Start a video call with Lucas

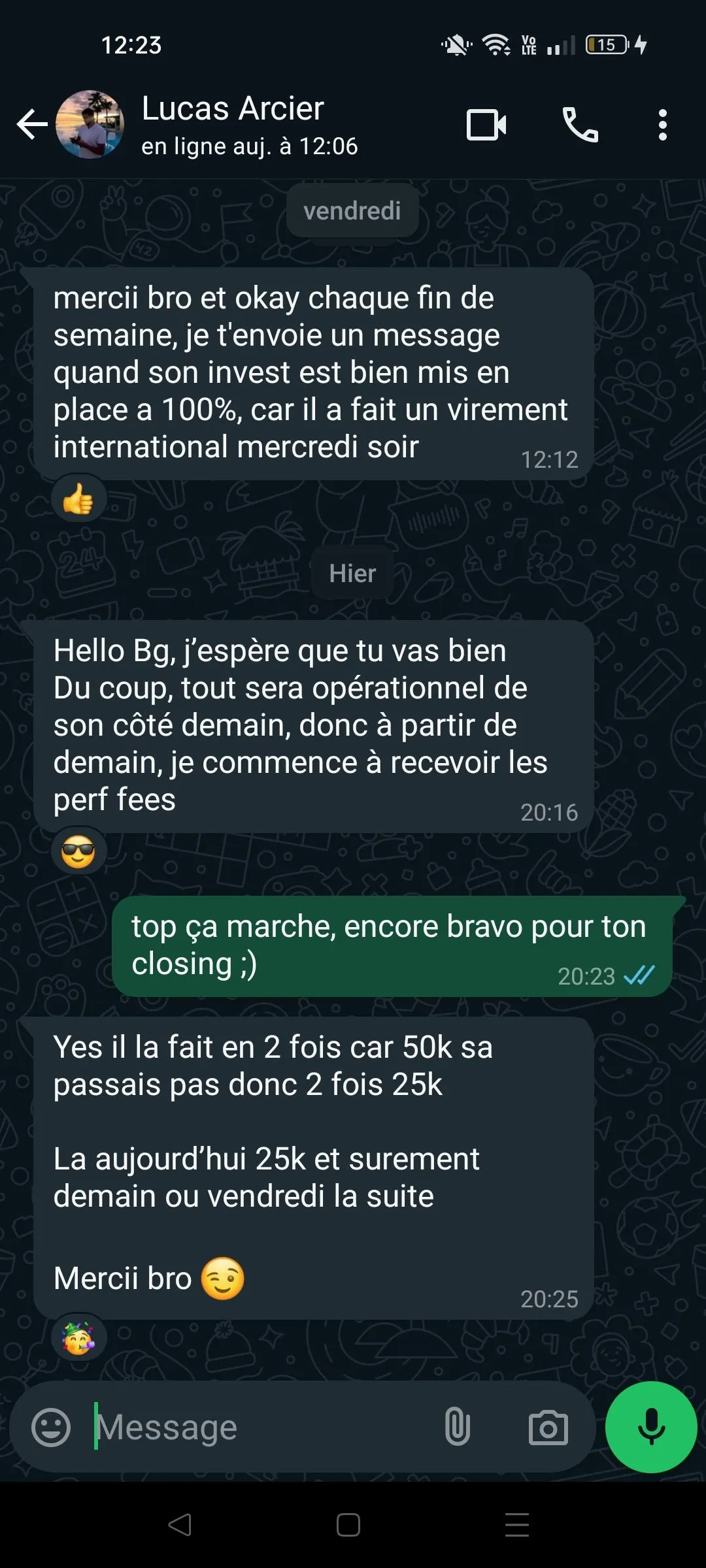click(x=486, y=125)
